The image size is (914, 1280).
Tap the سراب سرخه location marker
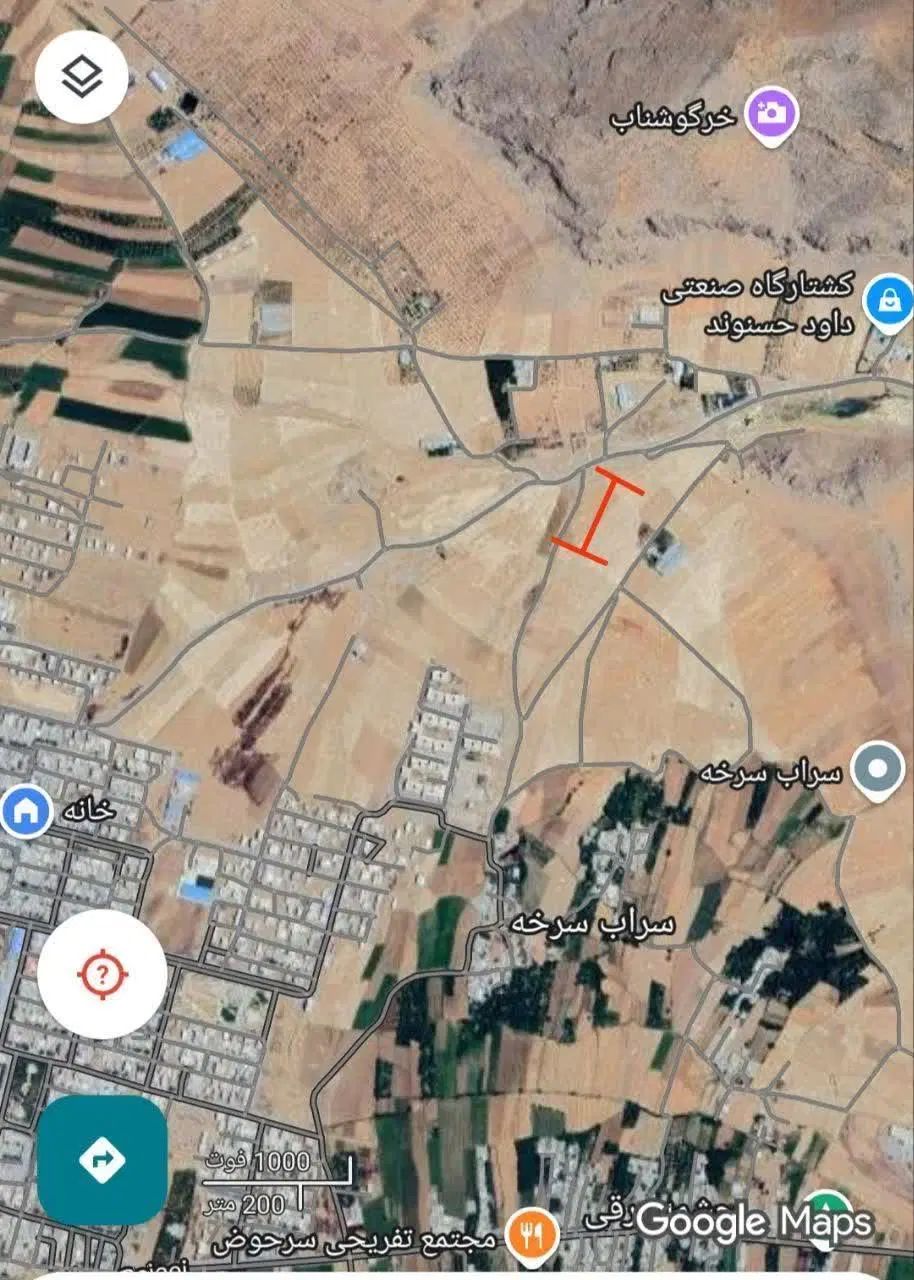[x=879, y=769]
